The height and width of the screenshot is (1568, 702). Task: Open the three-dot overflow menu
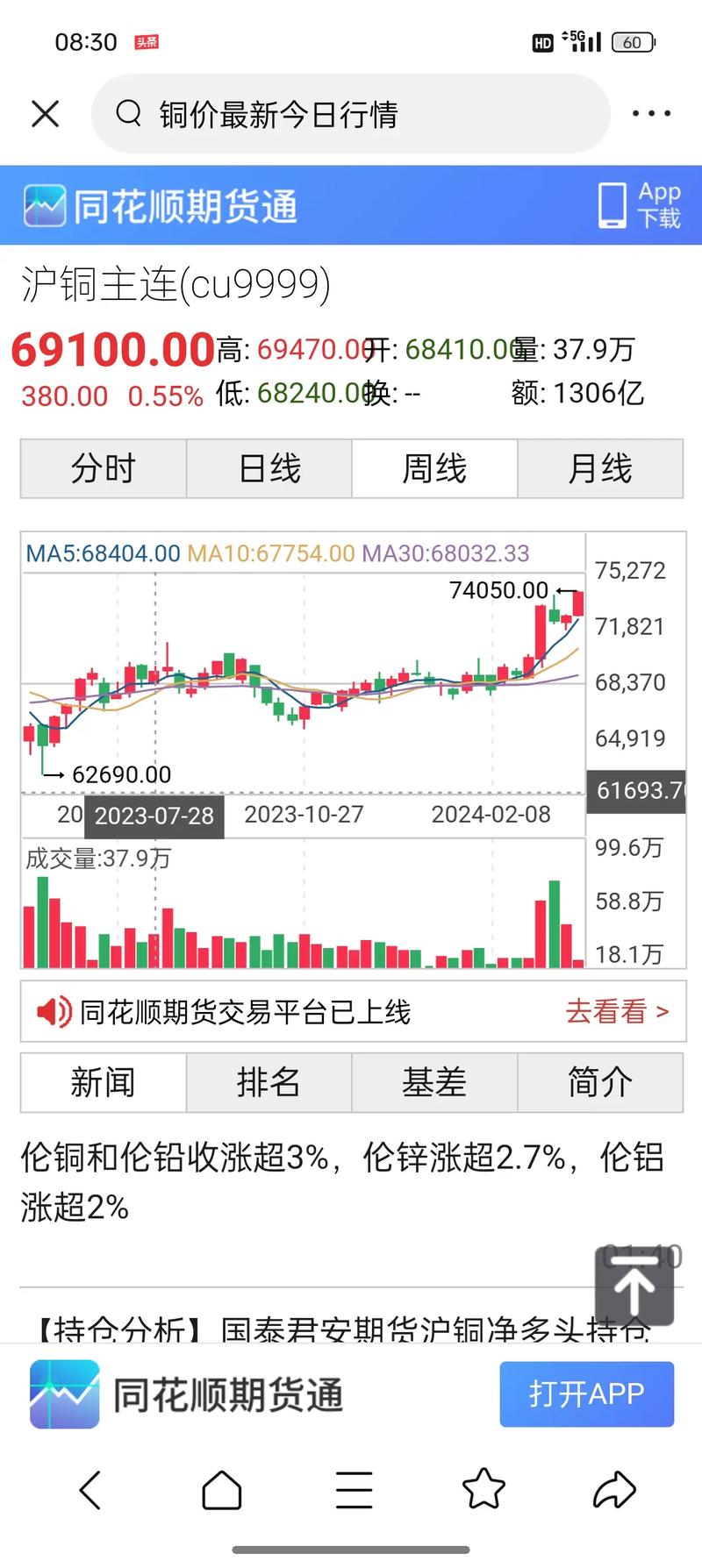click(x=651, y=114)
